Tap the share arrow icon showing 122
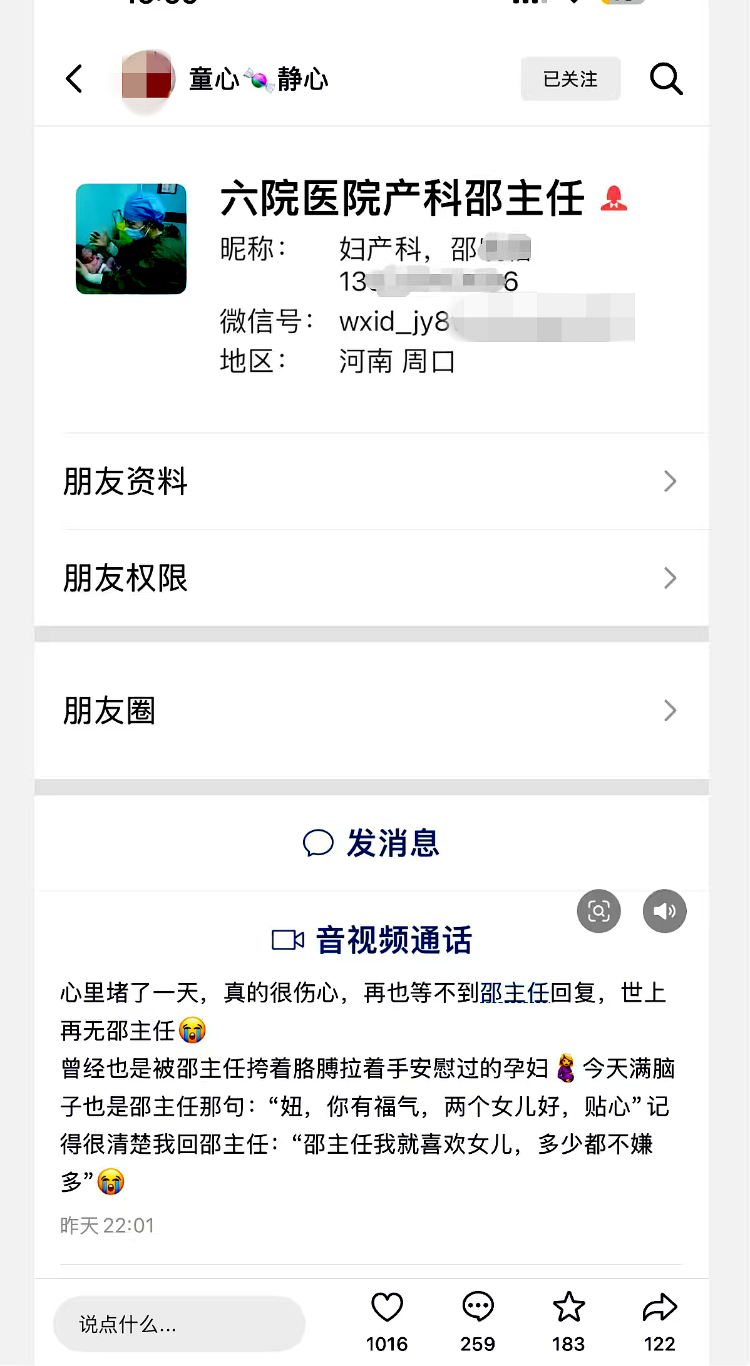750x1366 pixels. pyautogui.click(x=658, y=1305)
